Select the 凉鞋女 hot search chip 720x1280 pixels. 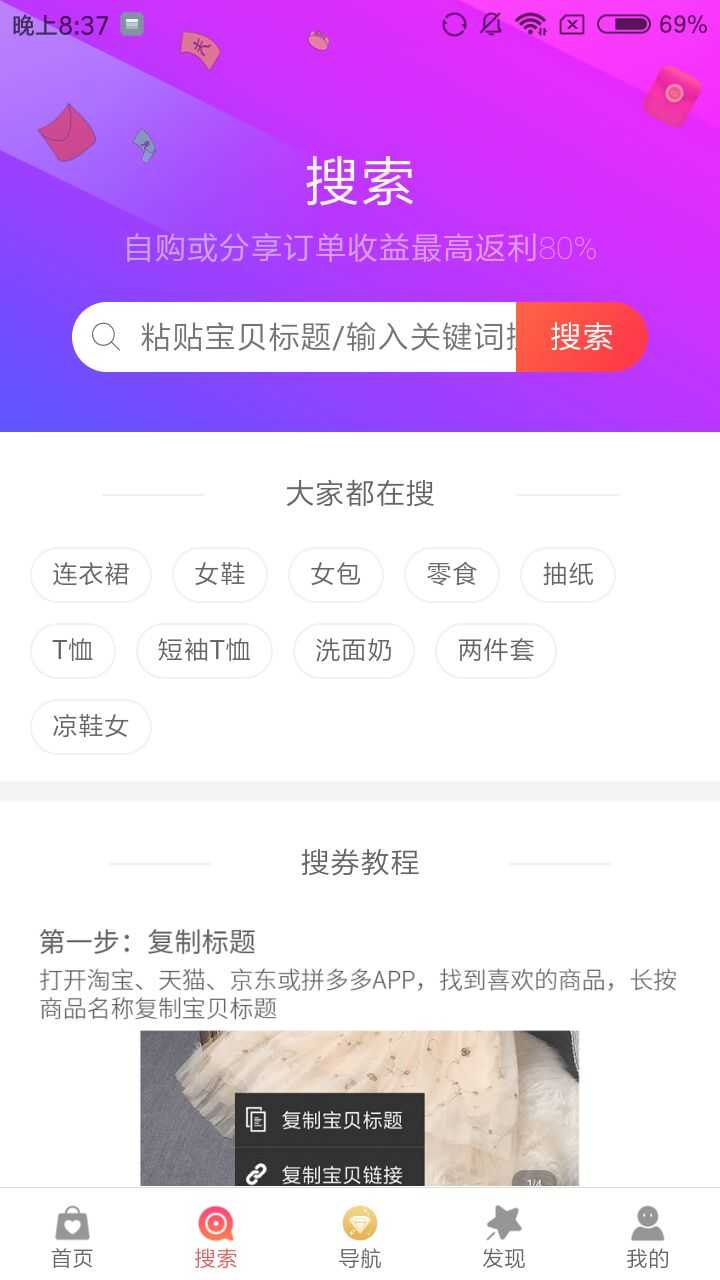(x=91, y=727)
